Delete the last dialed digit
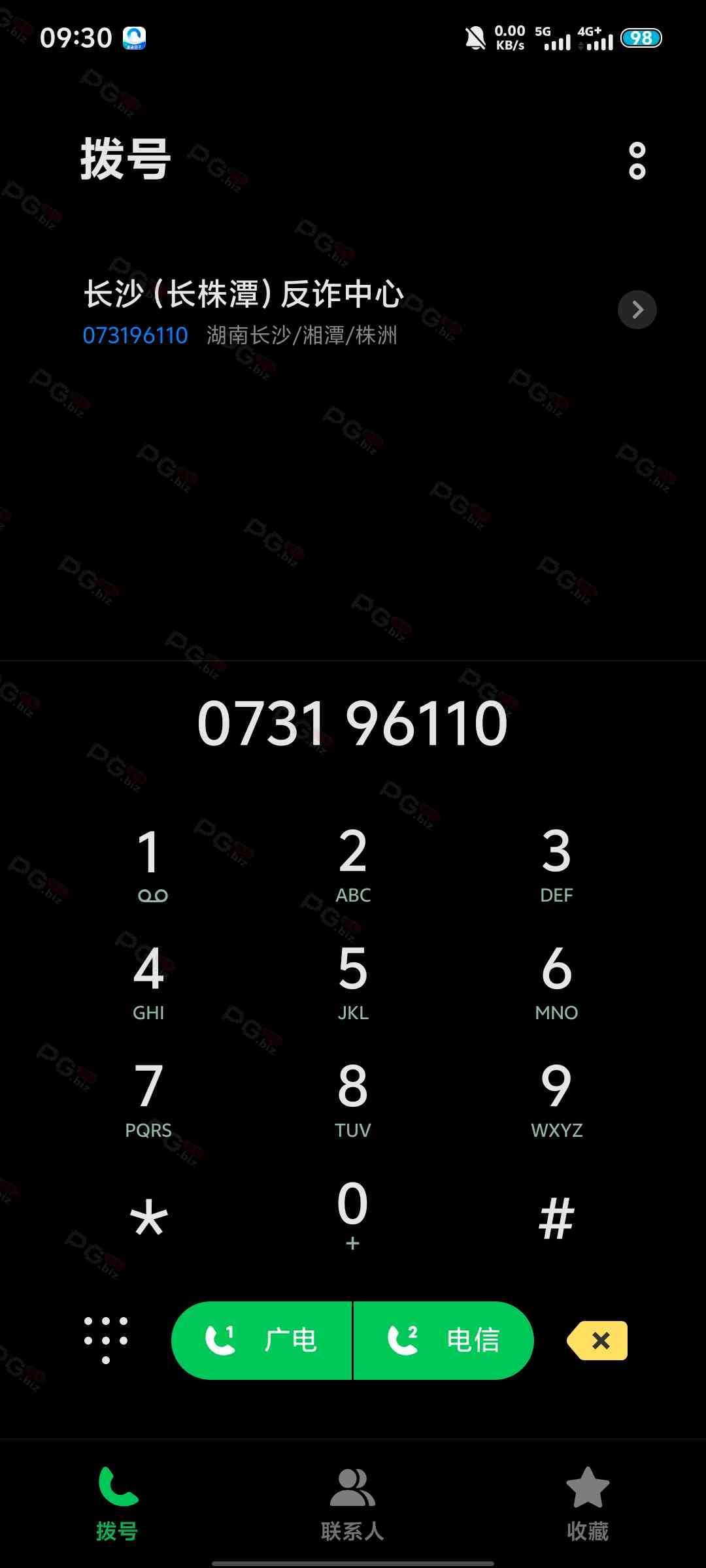This screenshot has width=706, height=1568. pos(597,1340)
